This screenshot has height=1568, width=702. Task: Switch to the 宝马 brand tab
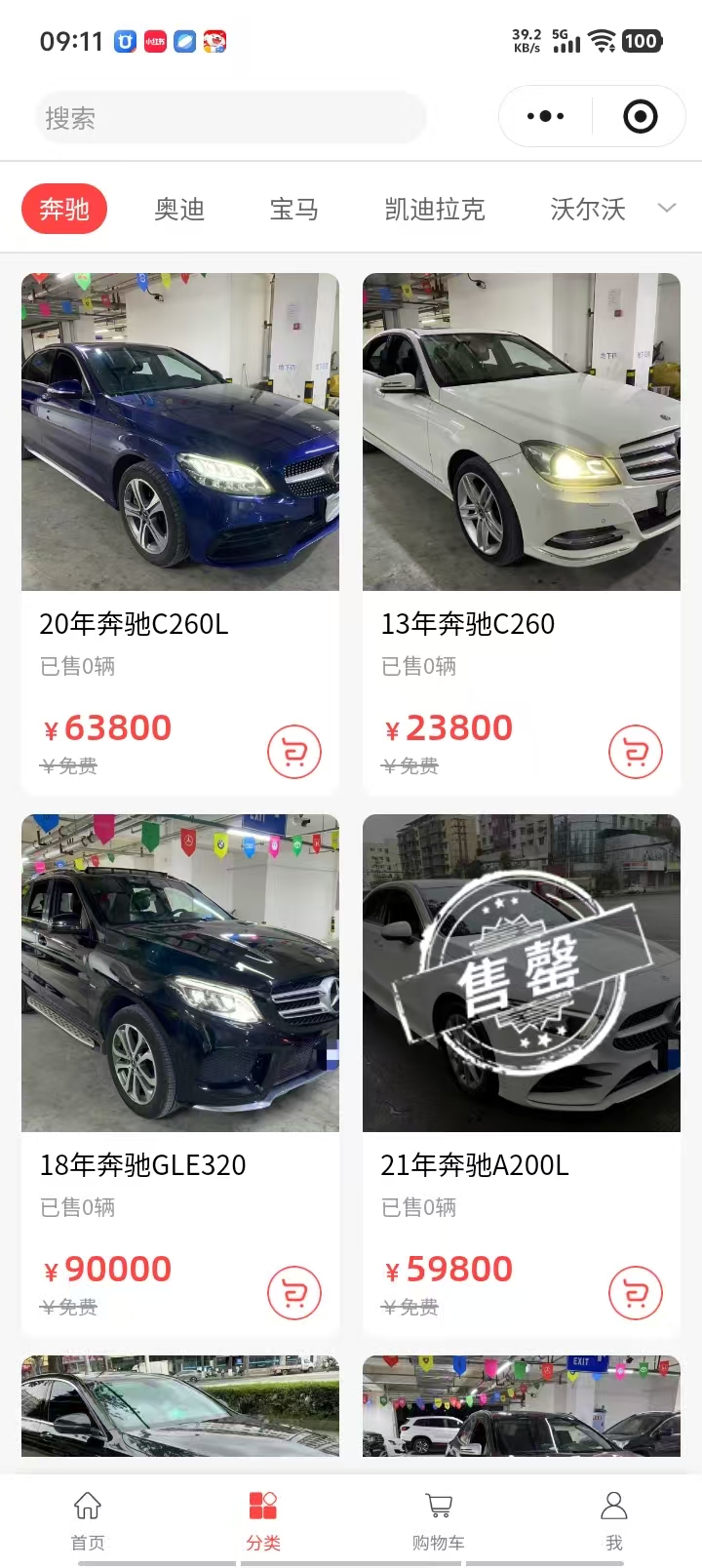point(293,209)
